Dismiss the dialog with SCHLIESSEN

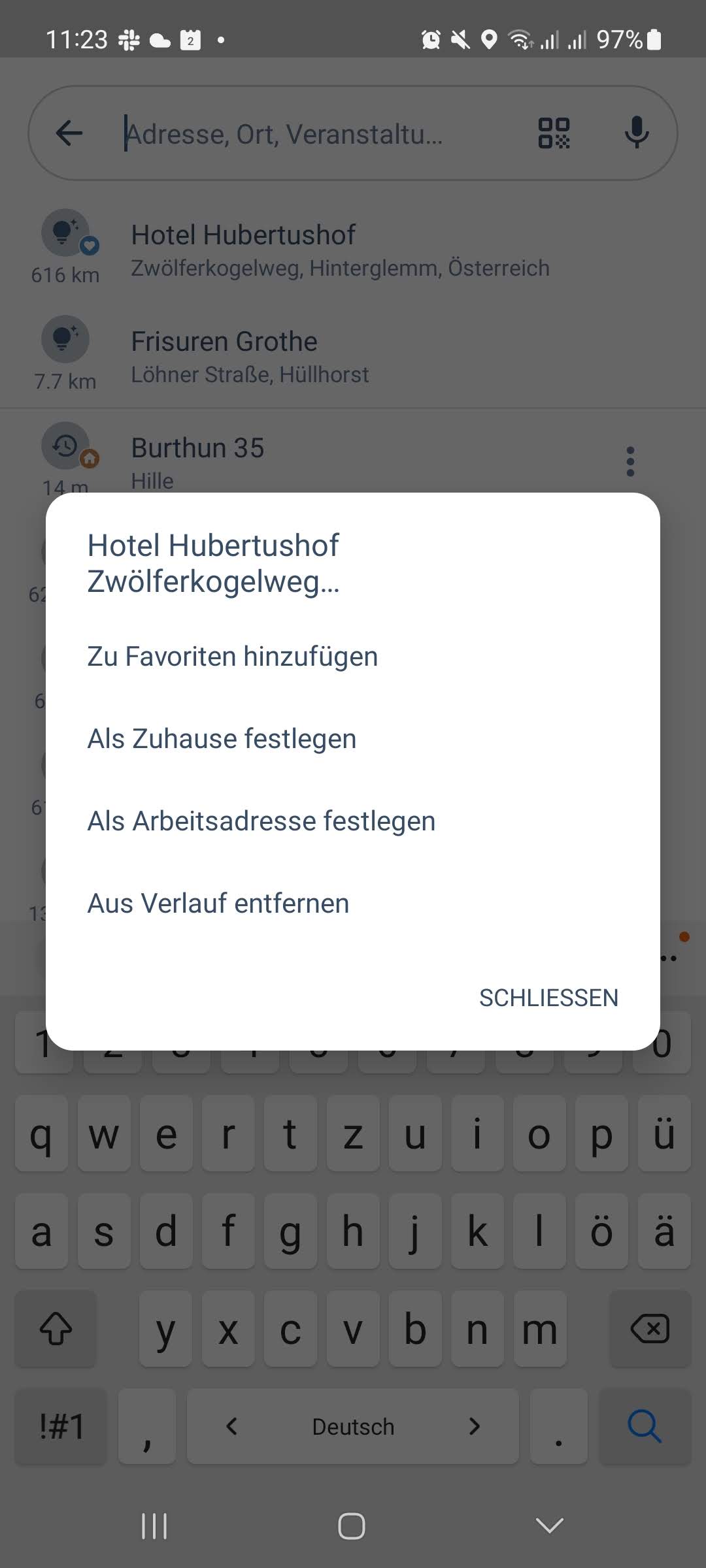click(x=548, y=998)
